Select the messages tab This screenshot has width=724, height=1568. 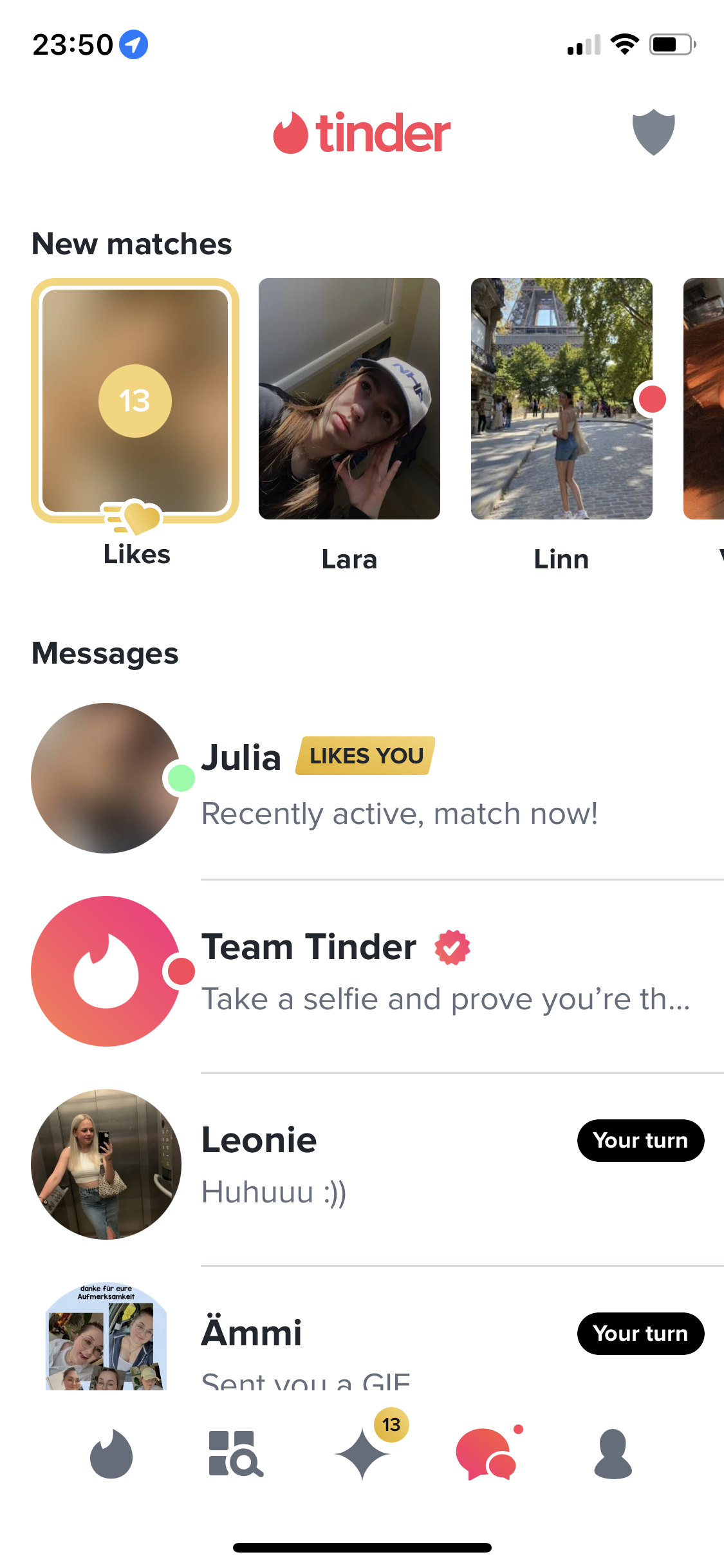pos(487,1454)
